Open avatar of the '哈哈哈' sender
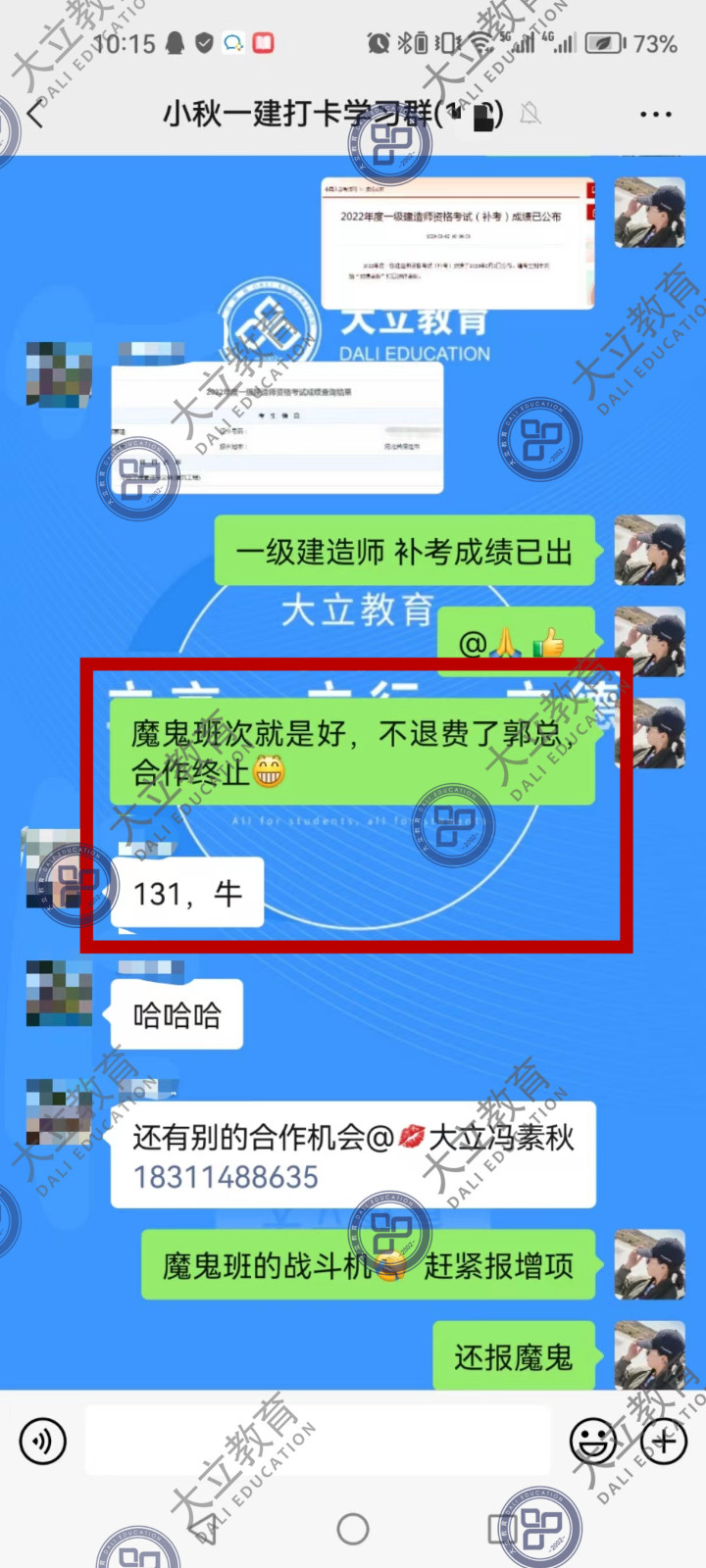 pos(59,993)
